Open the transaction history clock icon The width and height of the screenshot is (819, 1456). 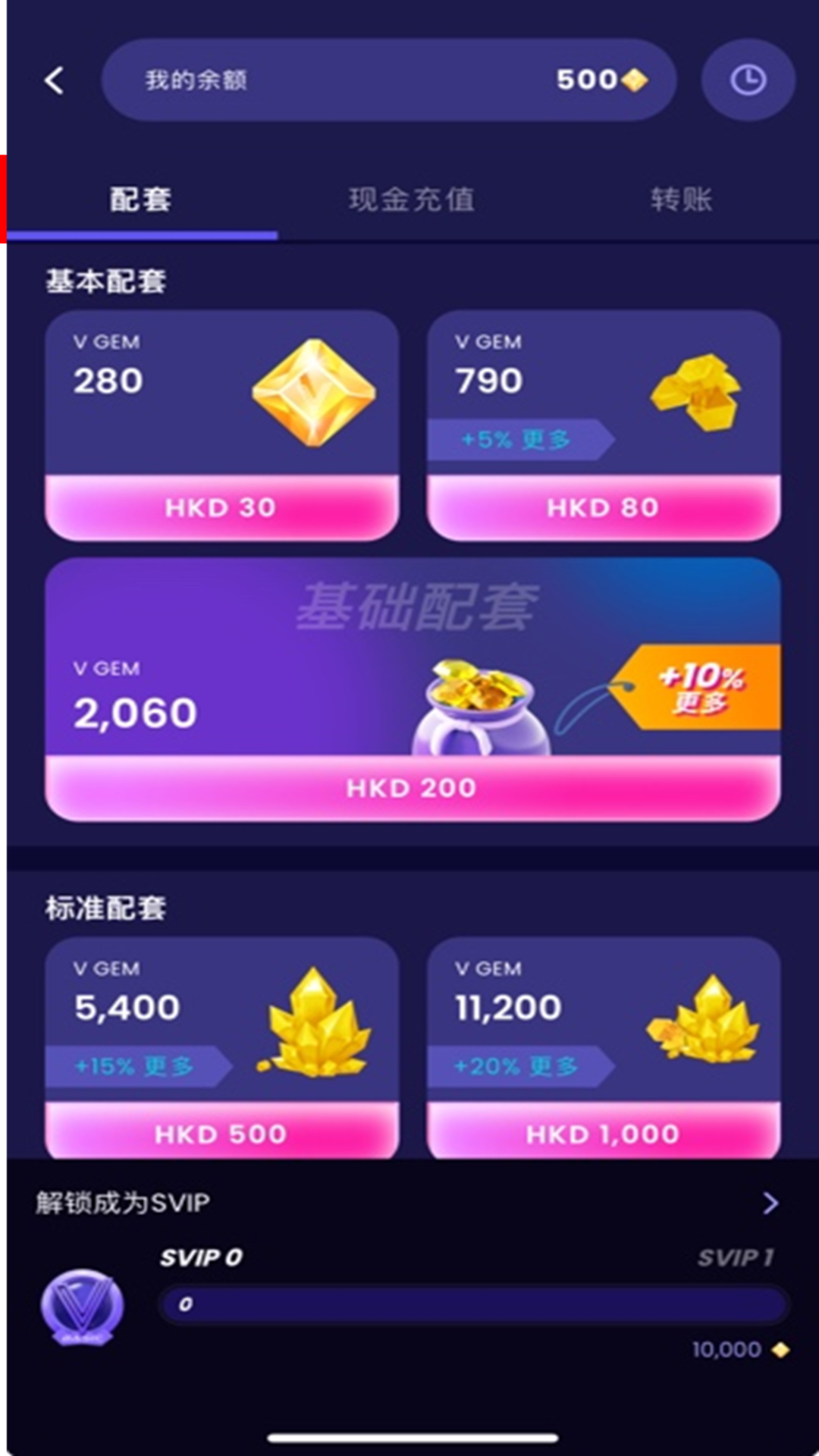click(x=748, y=80)
